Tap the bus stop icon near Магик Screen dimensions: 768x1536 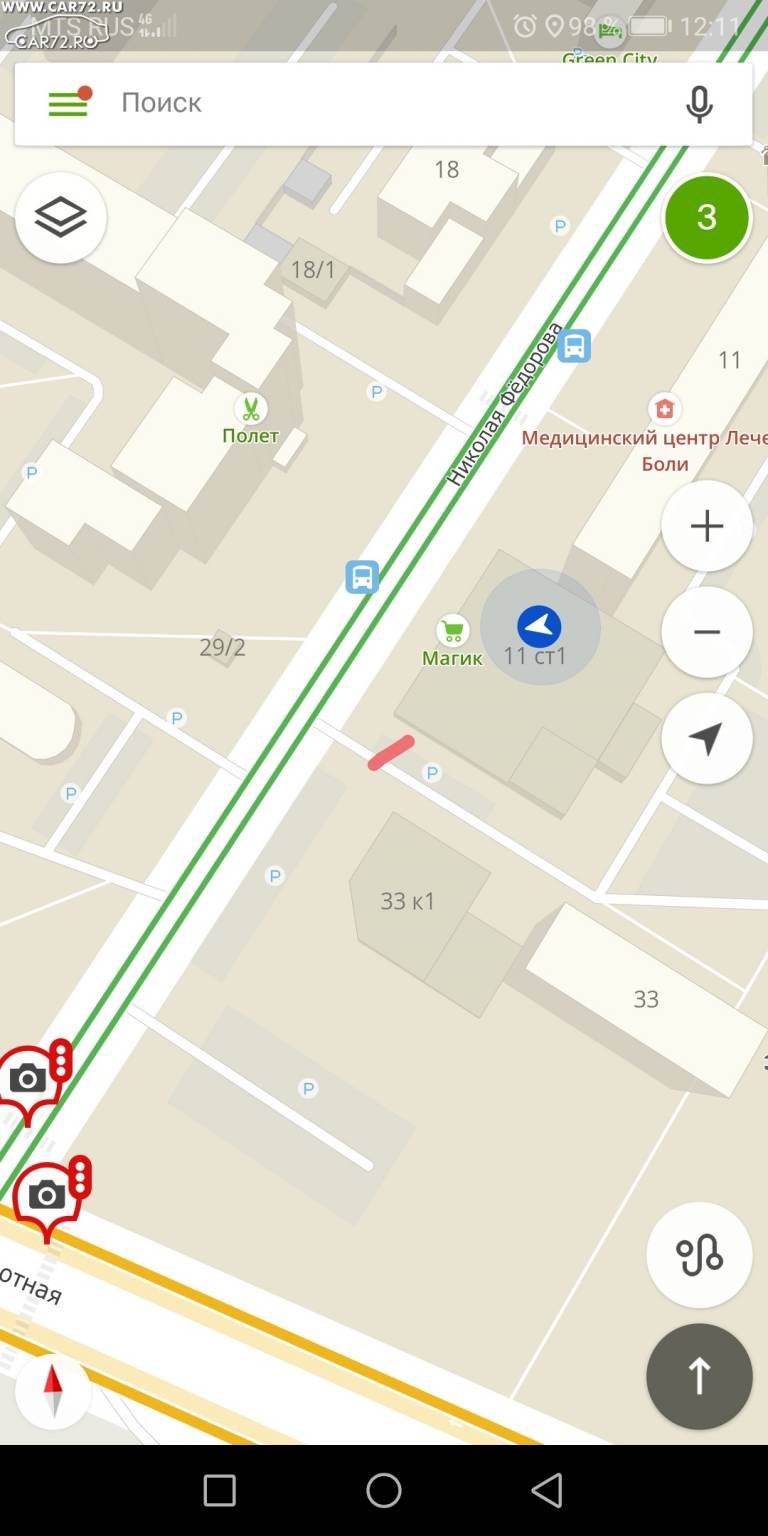[362, 577]
